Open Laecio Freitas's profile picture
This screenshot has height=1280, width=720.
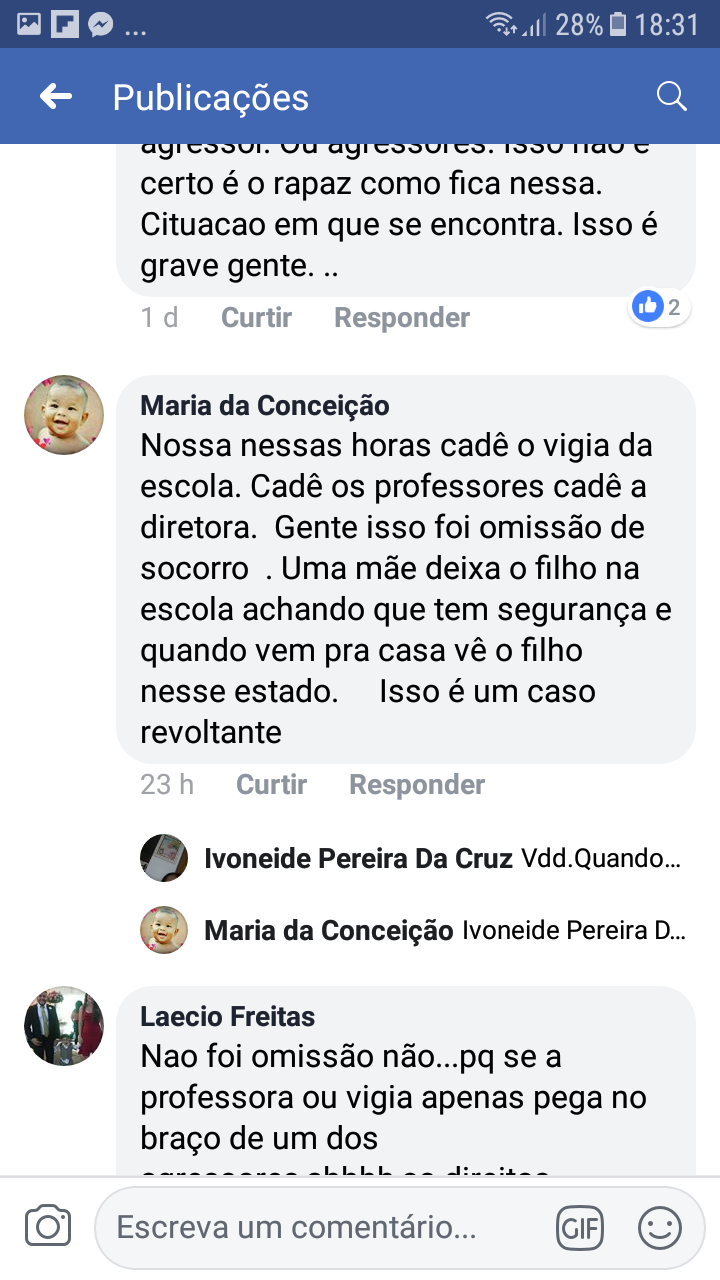coord(64,1026)
